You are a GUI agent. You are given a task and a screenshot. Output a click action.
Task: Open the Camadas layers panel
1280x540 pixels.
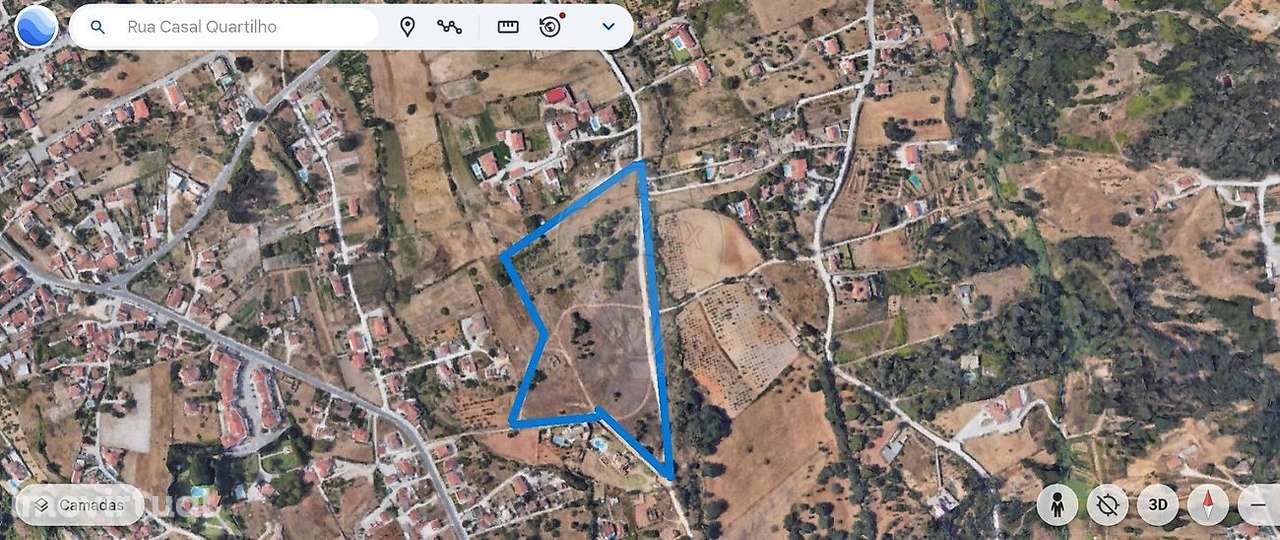[x=80, y=505]
